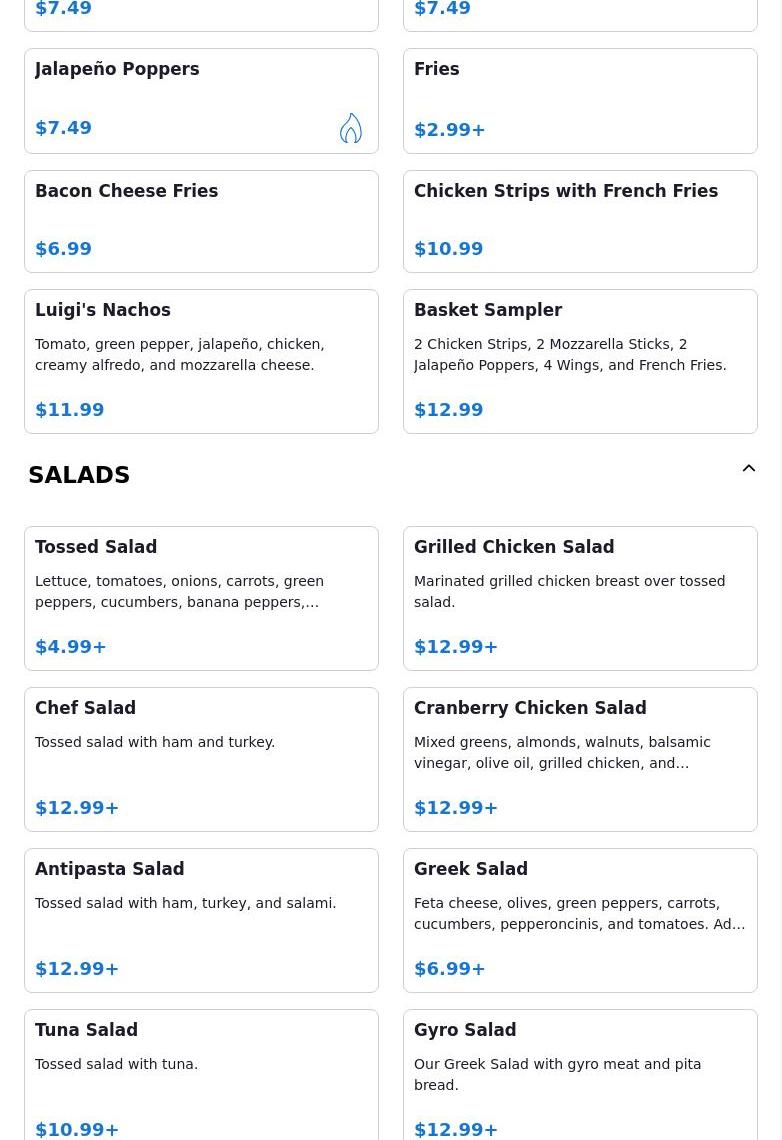Open Jalapeño Poppers item

pyautogui.click(x=201, y=100)
